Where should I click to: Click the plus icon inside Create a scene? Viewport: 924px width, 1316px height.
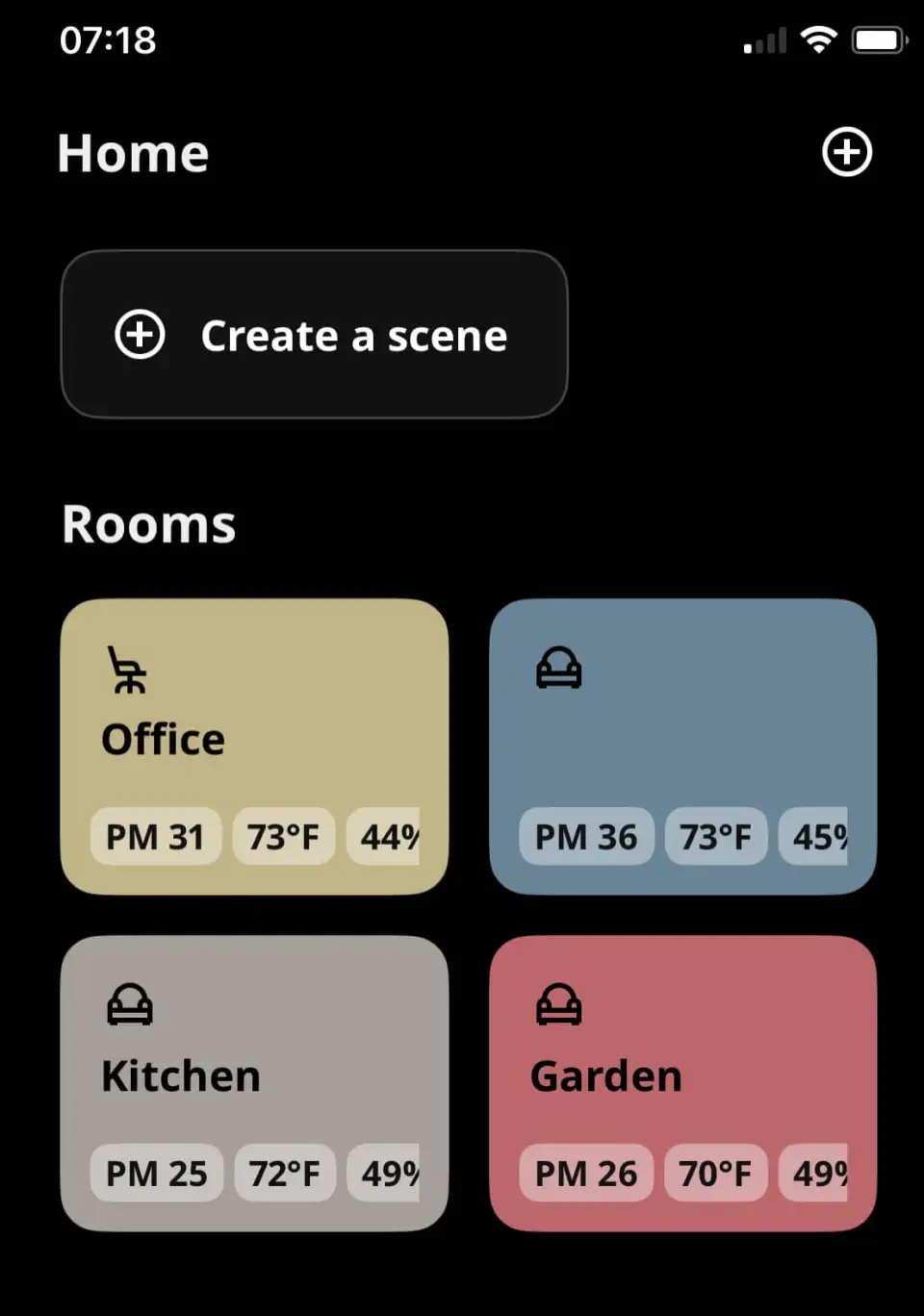[x=141, y=336]
